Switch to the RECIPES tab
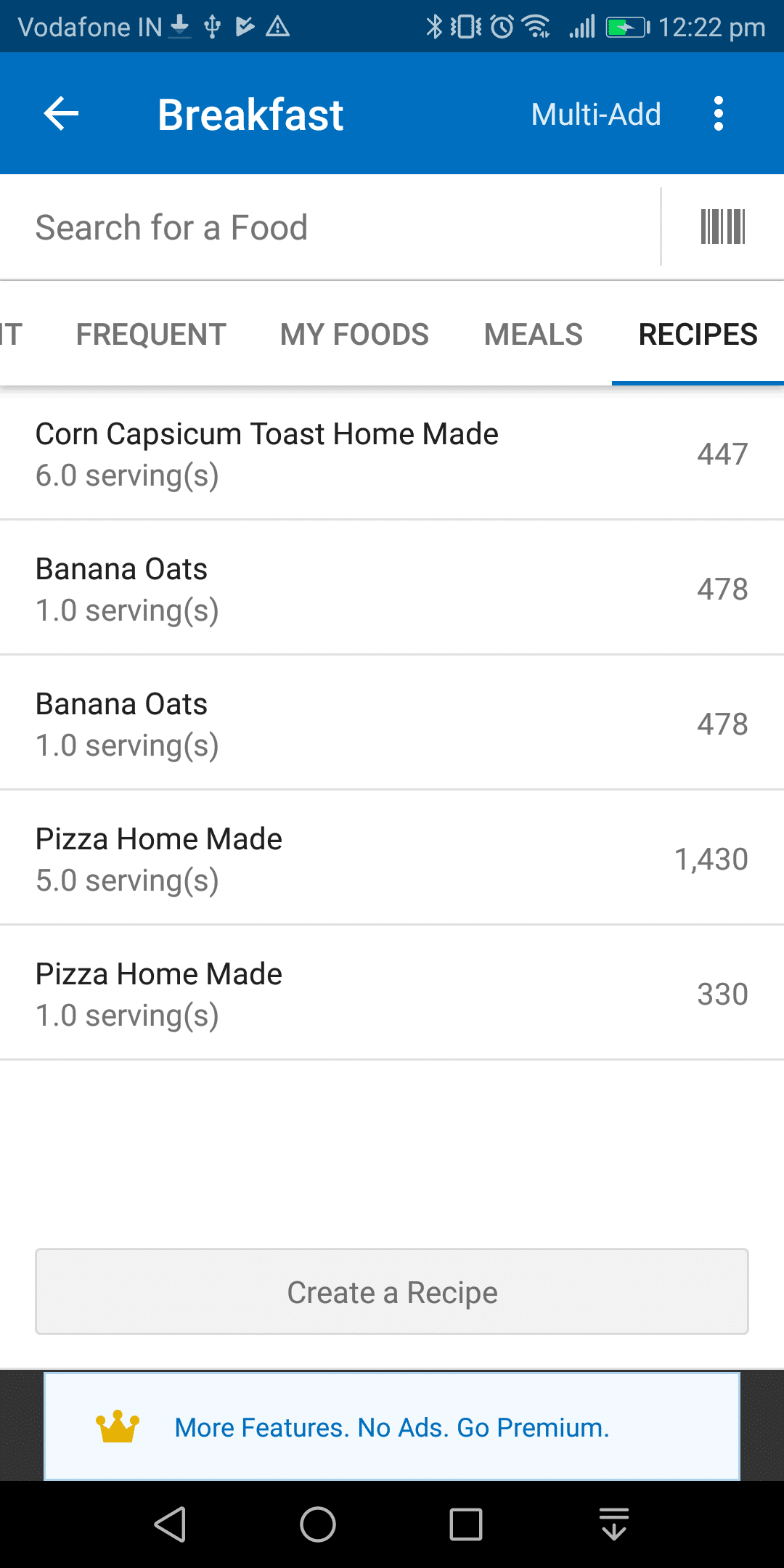Viewport: 784px width, 1568px height. pyautogui.click(x=698, y=334)
